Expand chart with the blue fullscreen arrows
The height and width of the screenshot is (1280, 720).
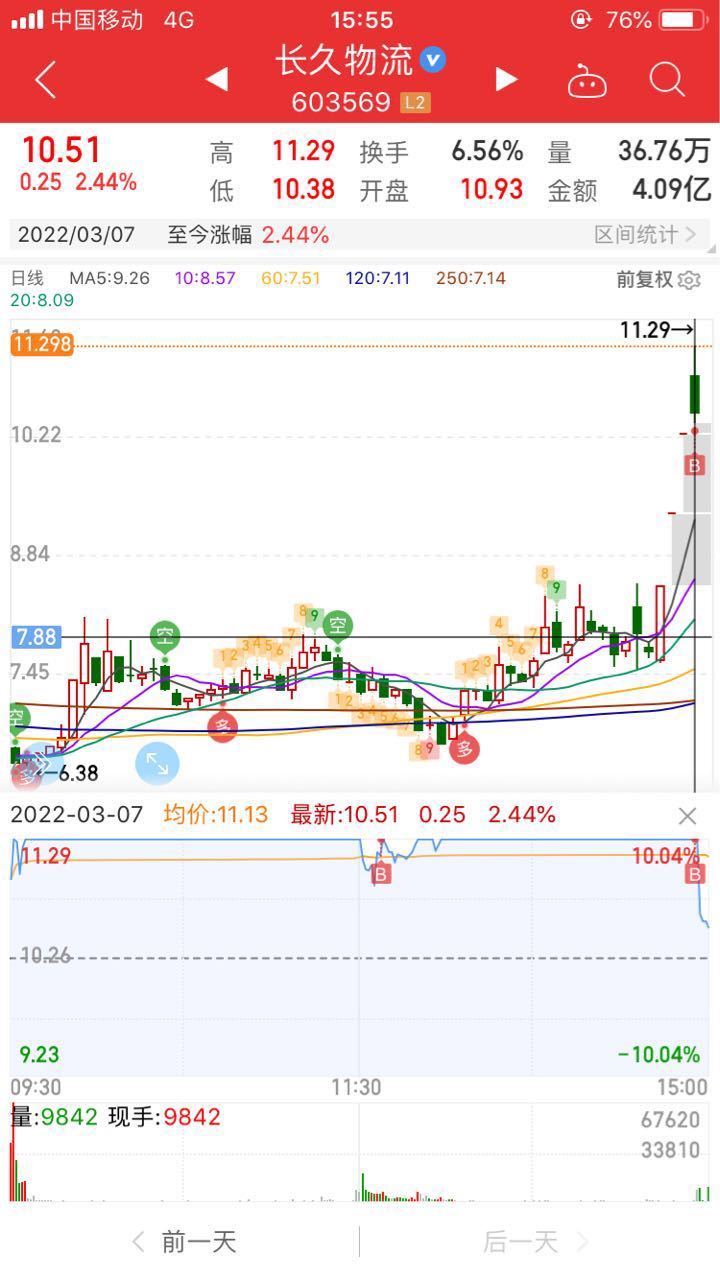point(157,764)
